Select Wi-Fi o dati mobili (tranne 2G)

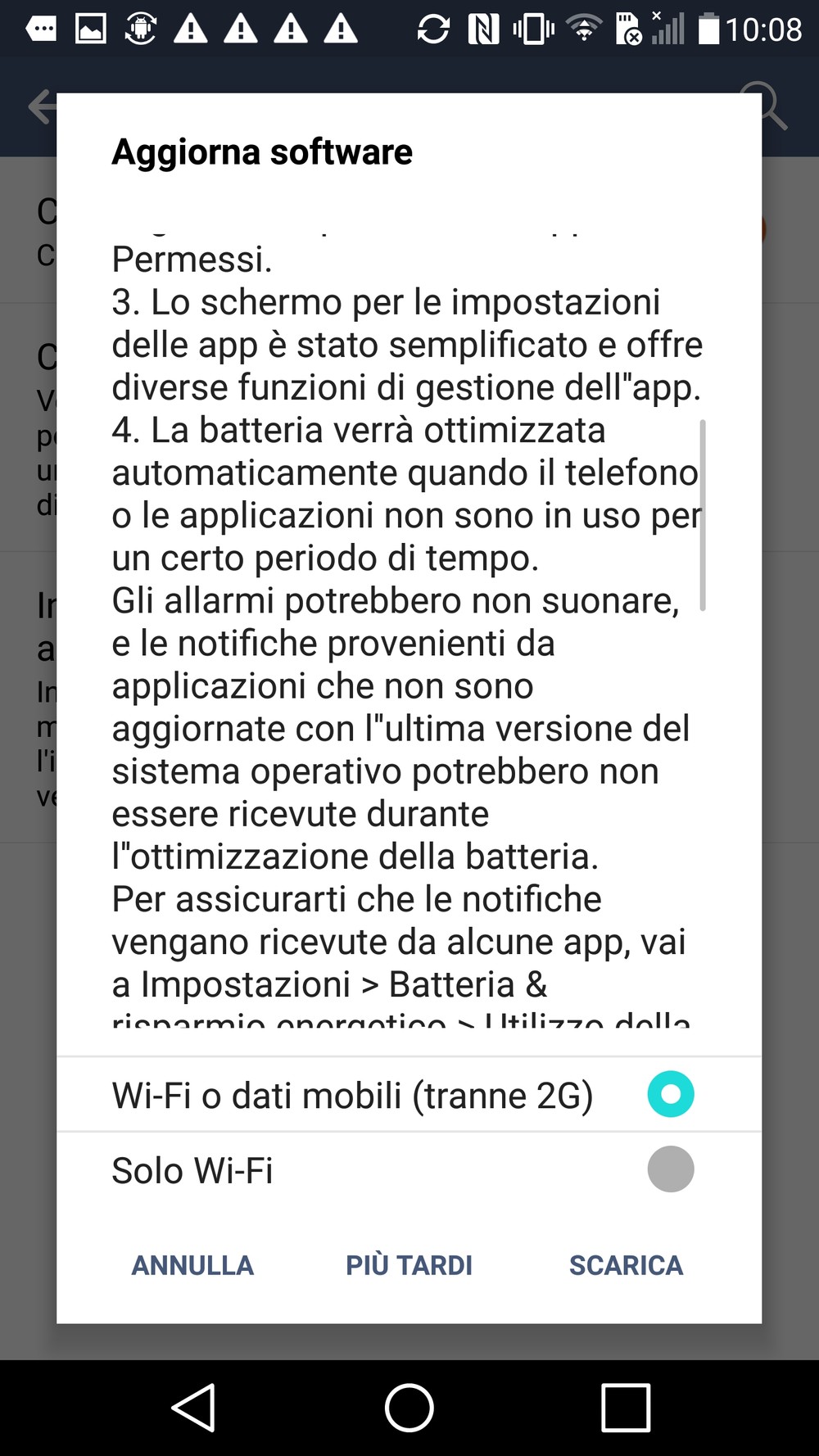409,1095
